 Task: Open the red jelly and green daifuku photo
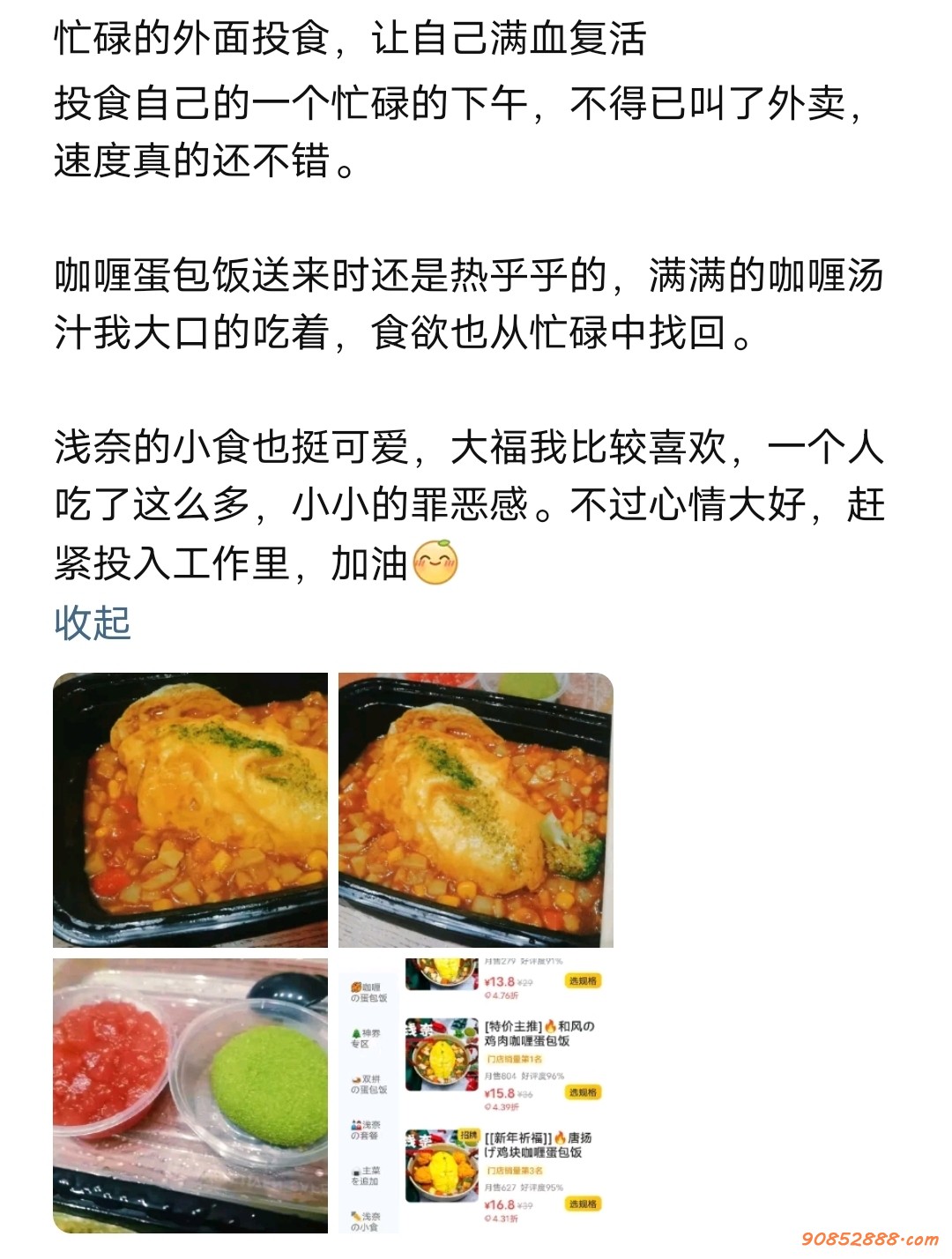[x=190, y=1095]
